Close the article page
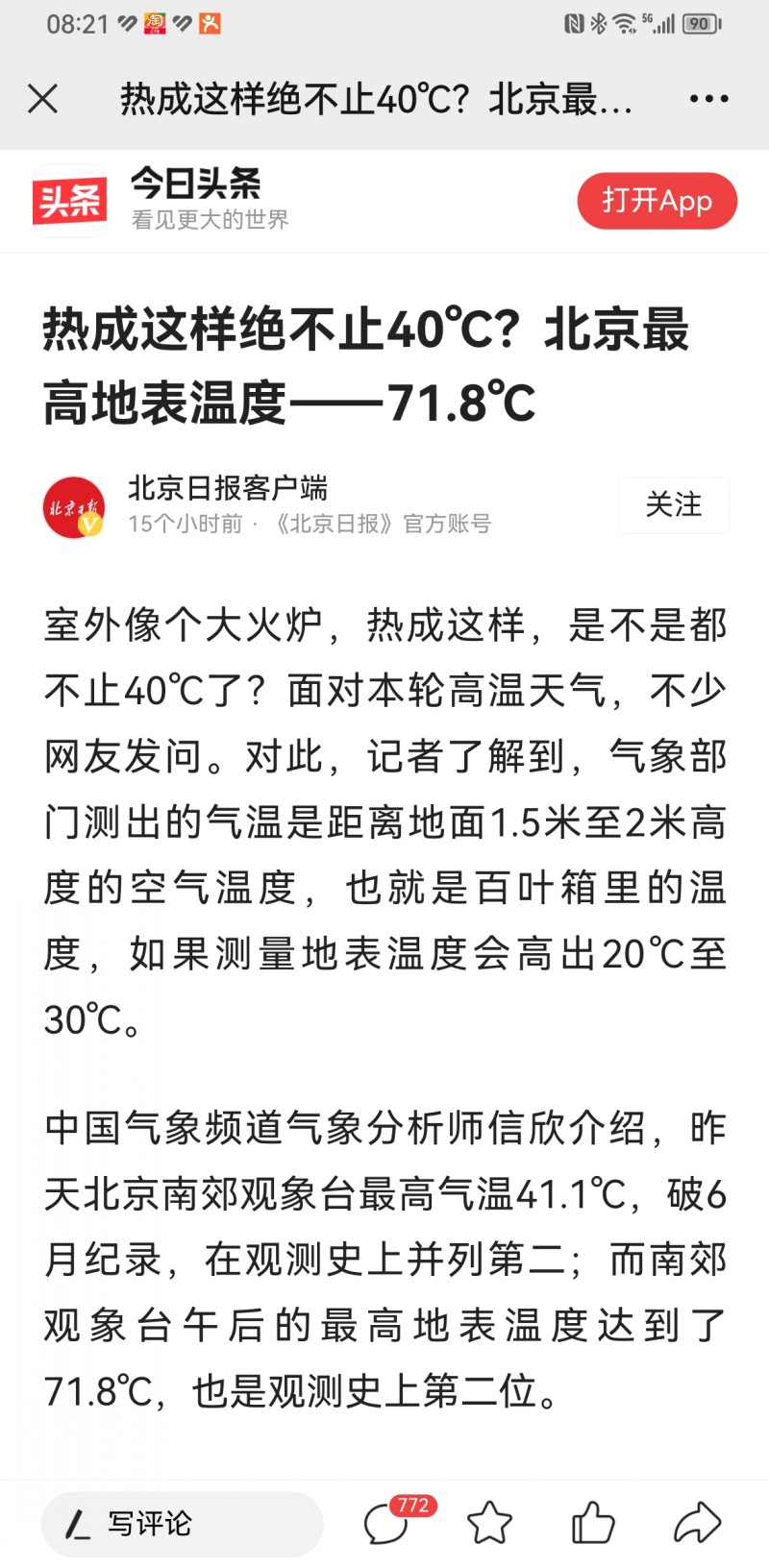Screen dimensions: 769x1568 pyautogui.click(x=43, y=99)
